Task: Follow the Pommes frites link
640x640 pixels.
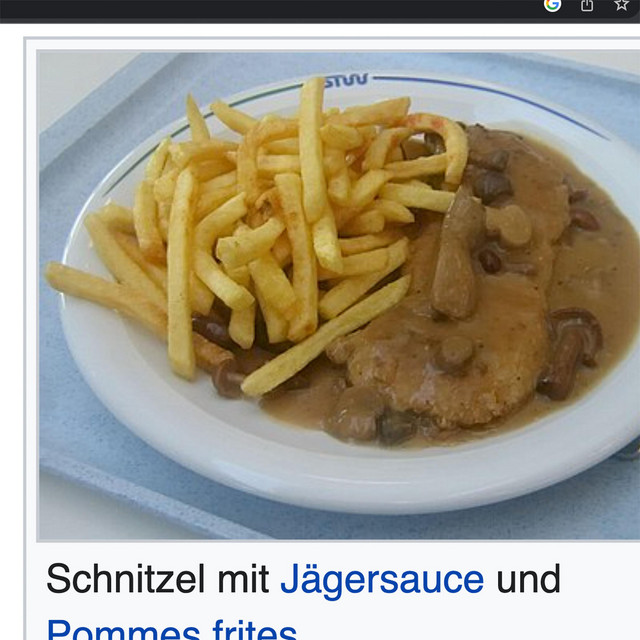Action: tap(171, 630)
